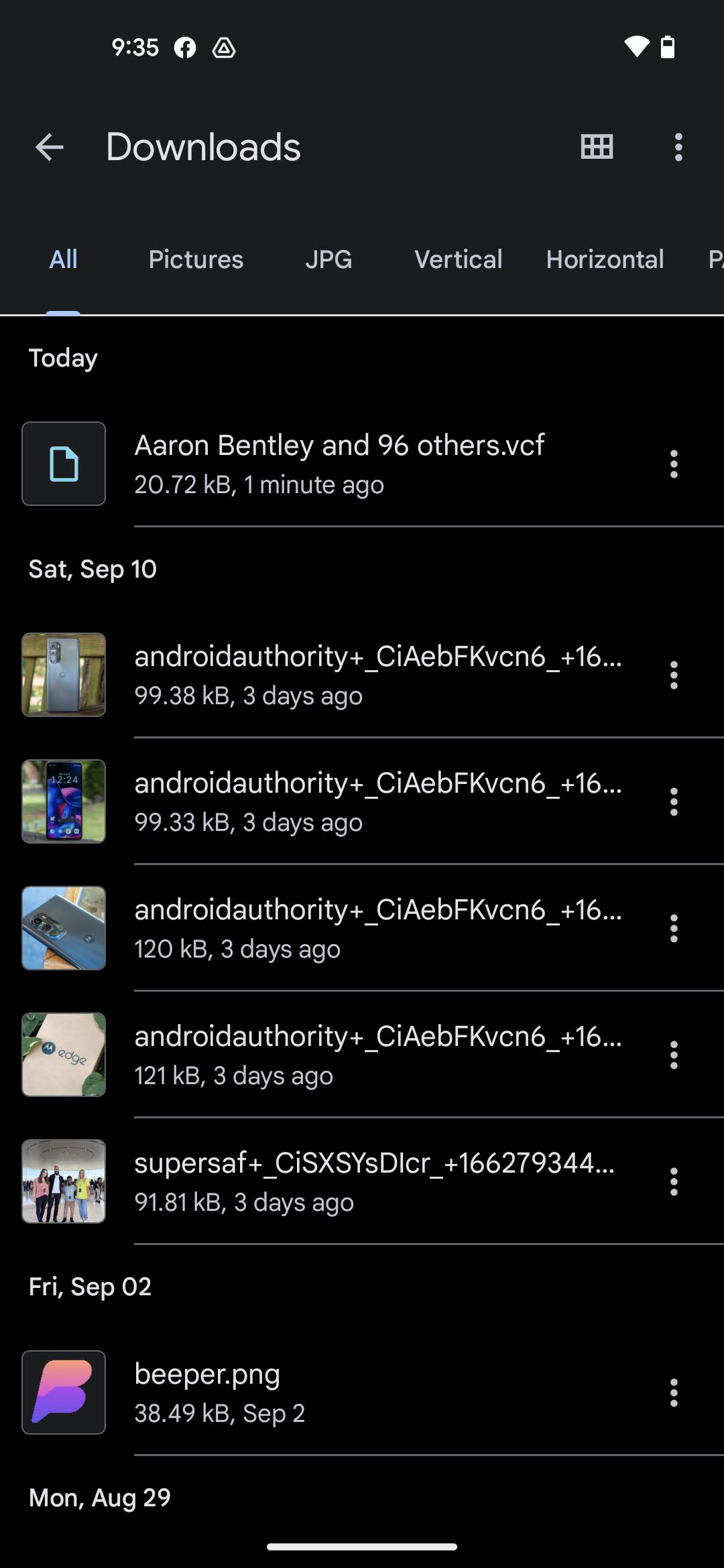Switch to grid view layout
Screen dimensions: 724x1568
click(x=597, y=147)
